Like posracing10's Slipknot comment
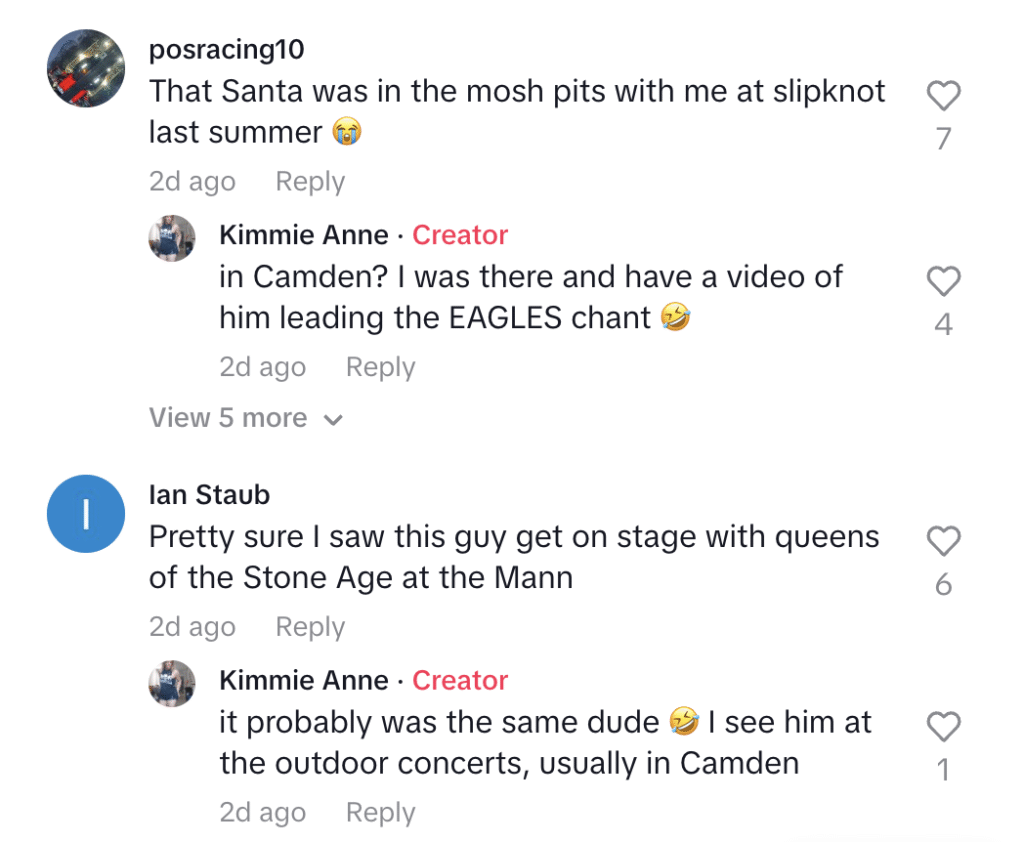 pyautogui.click(x=943, y=97)
